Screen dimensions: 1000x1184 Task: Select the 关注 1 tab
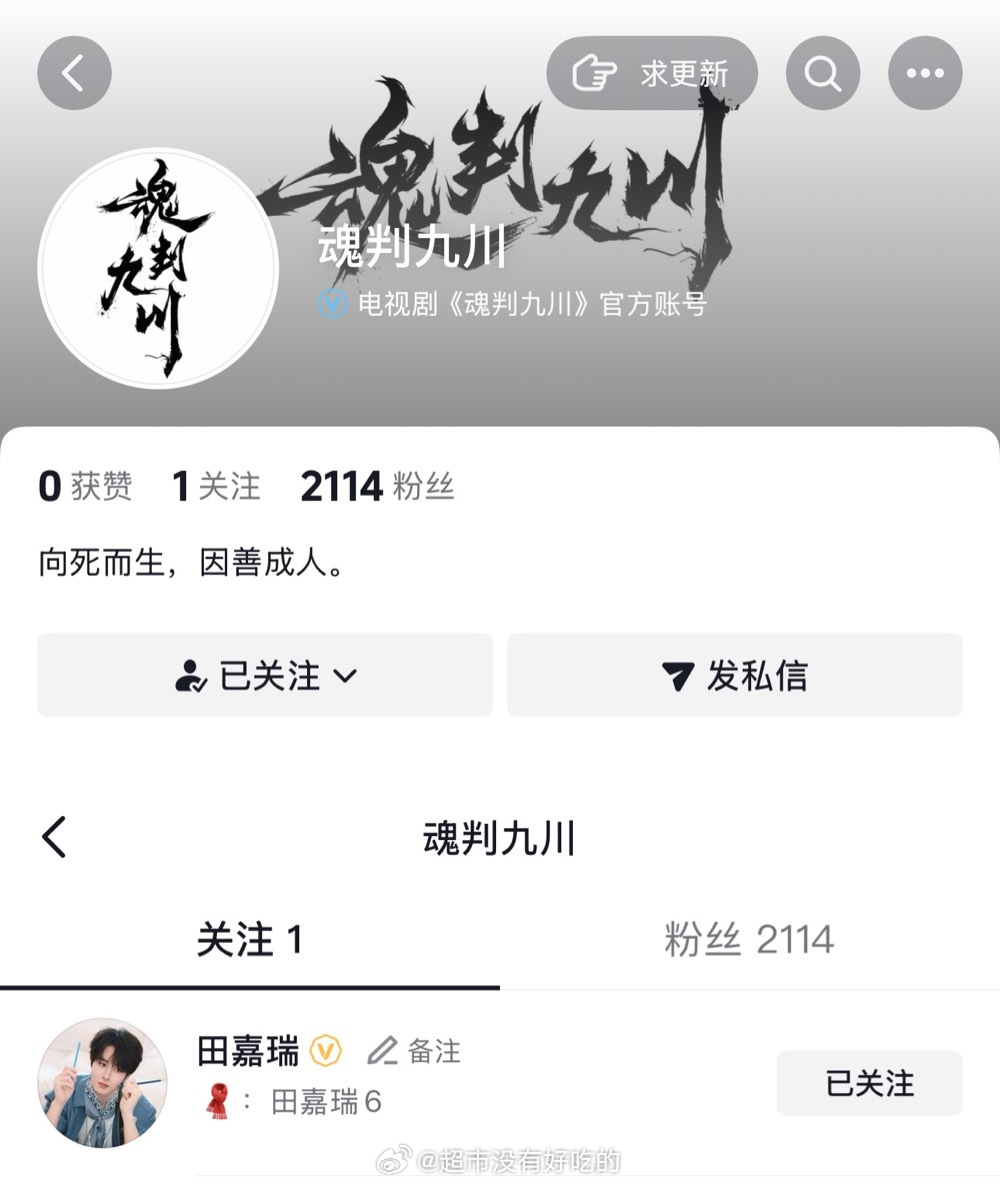tap(252, 939)
